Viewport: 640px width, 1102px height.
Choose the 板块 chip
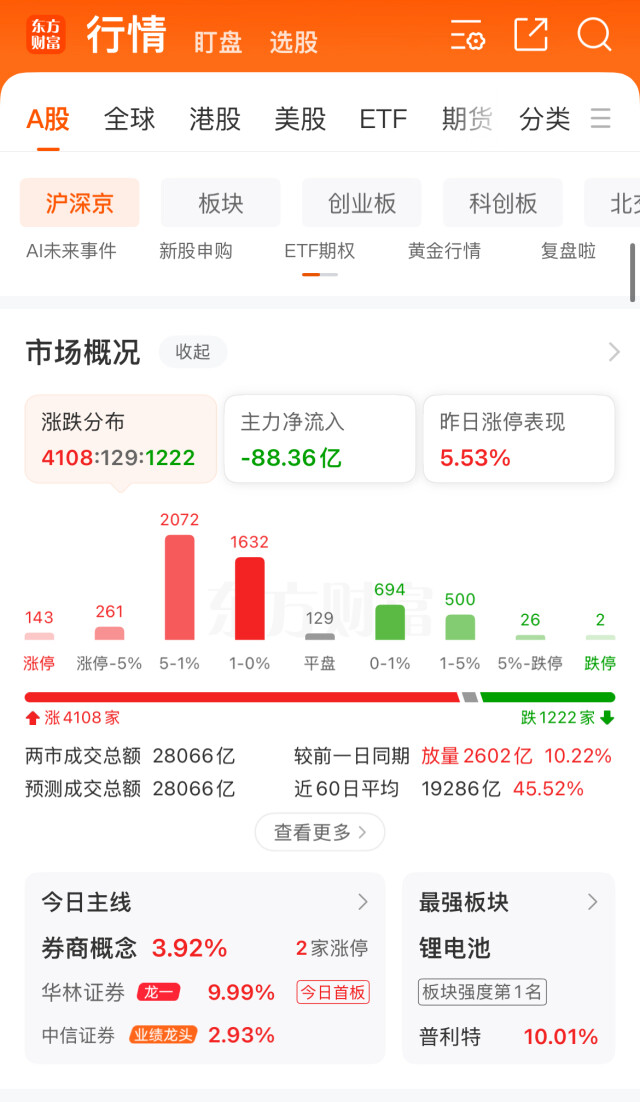(x=220, y=204)
